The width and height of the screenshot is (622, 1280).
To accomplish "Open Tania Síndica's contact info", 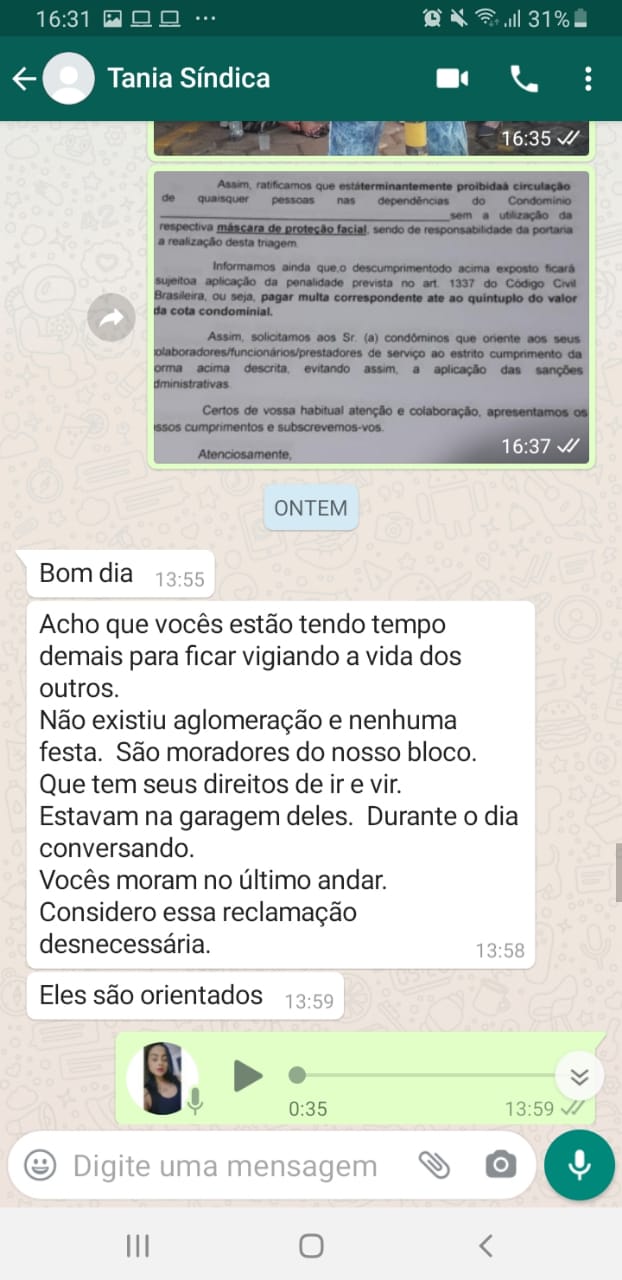I will (188, 78).
